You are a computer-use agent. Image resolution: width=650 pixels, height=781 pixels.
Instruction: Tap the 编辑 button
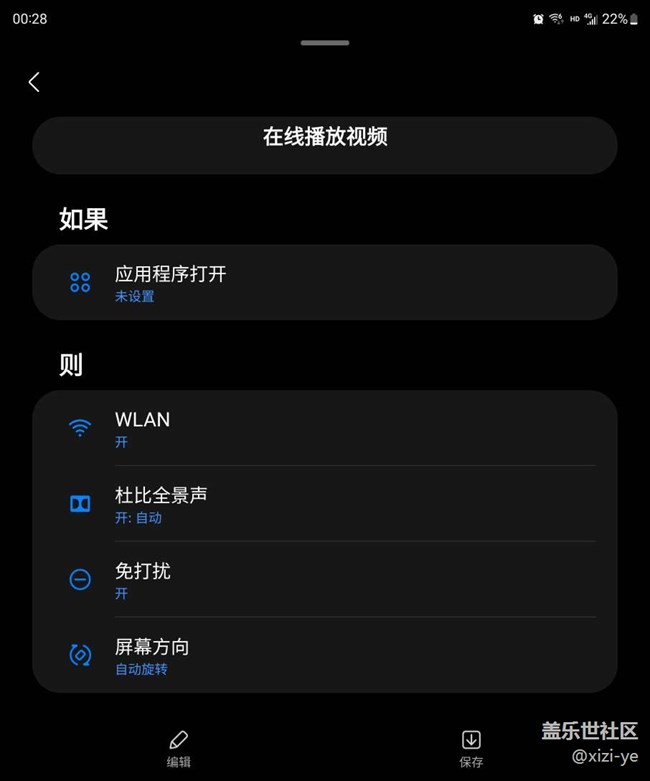tap(178, 748)
